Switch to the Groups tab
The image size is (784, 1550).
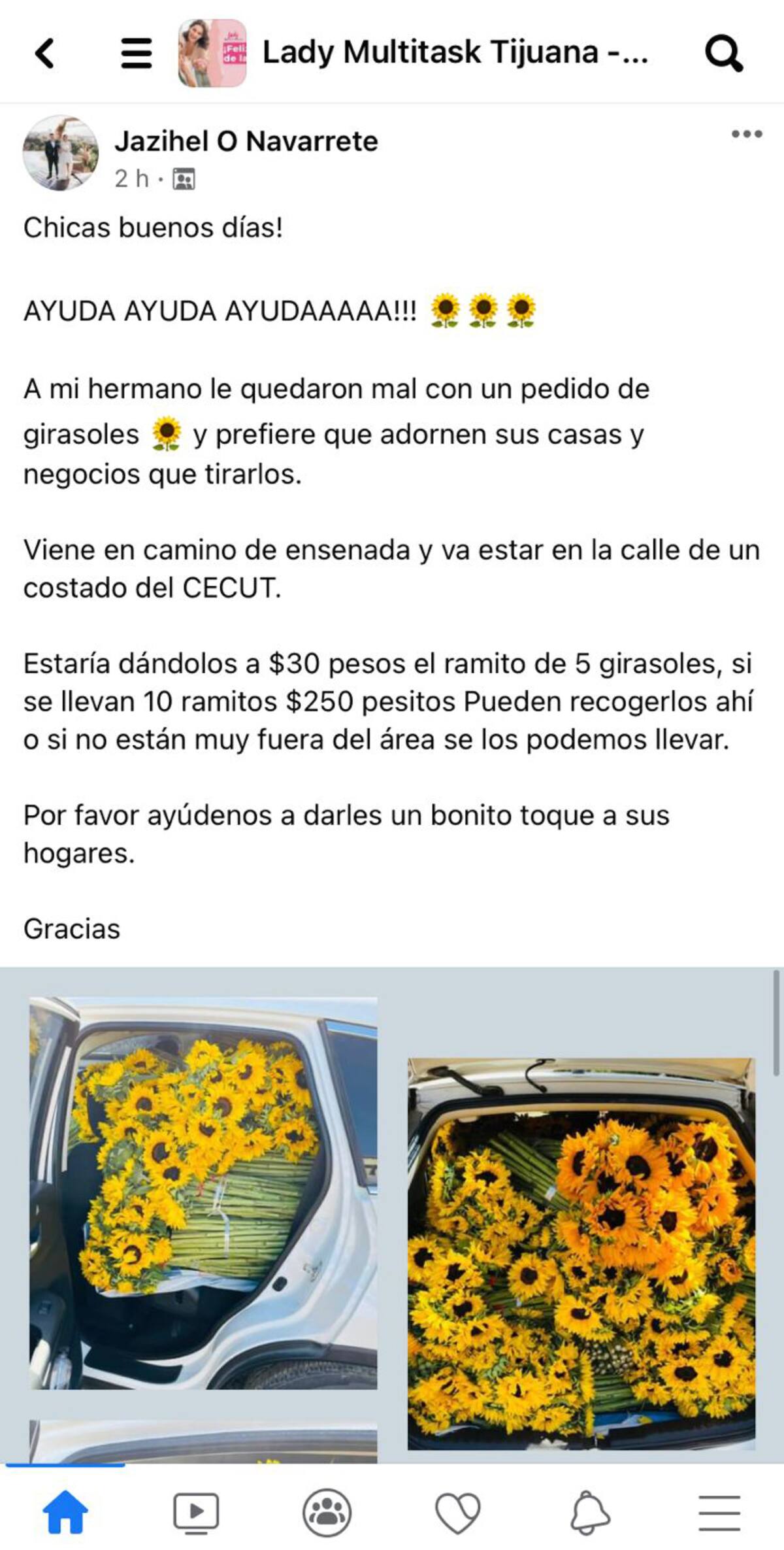pos(327,1512)
